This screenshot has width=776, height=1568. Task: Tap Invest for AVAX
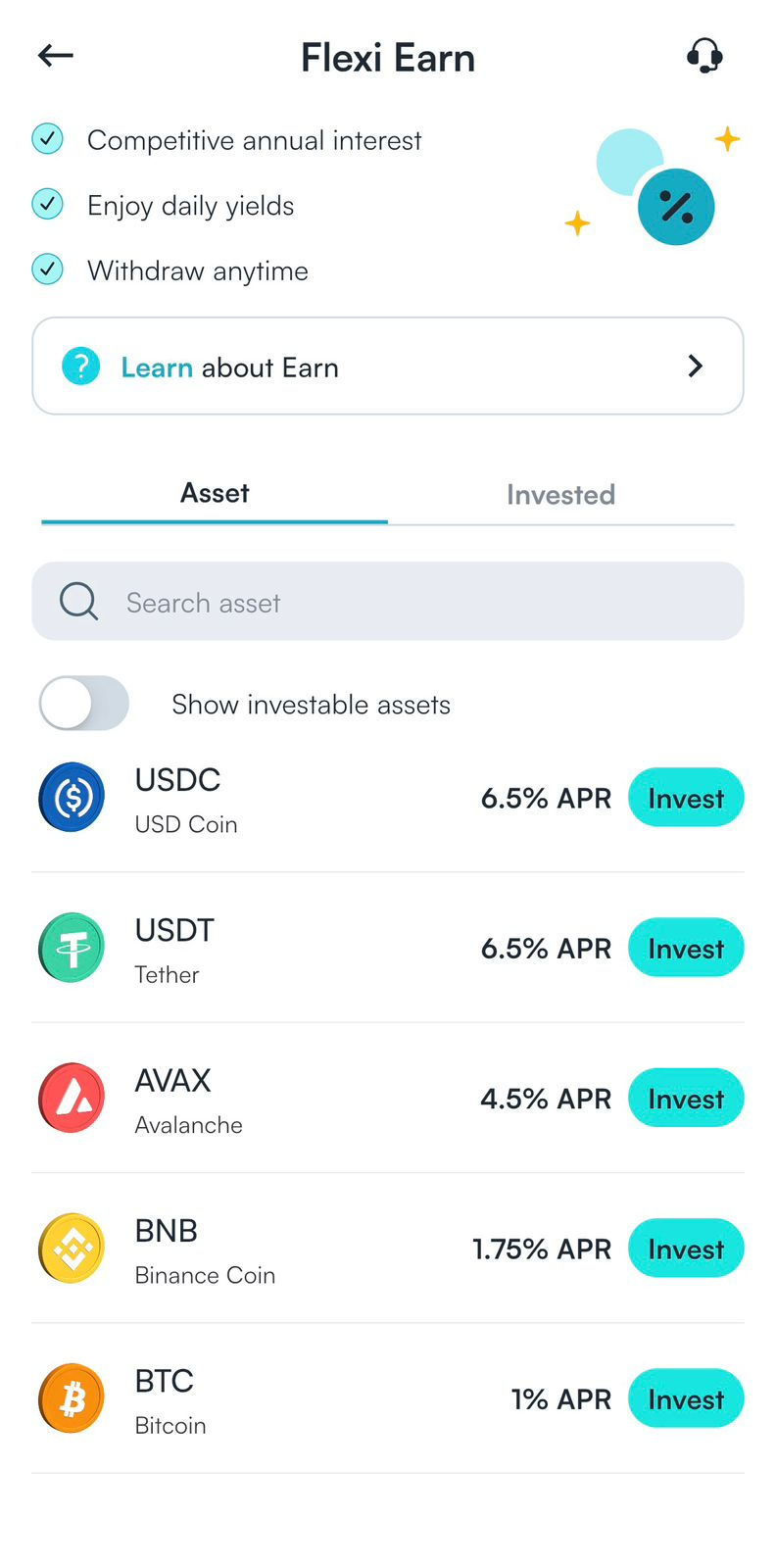tap(685, 1098)
